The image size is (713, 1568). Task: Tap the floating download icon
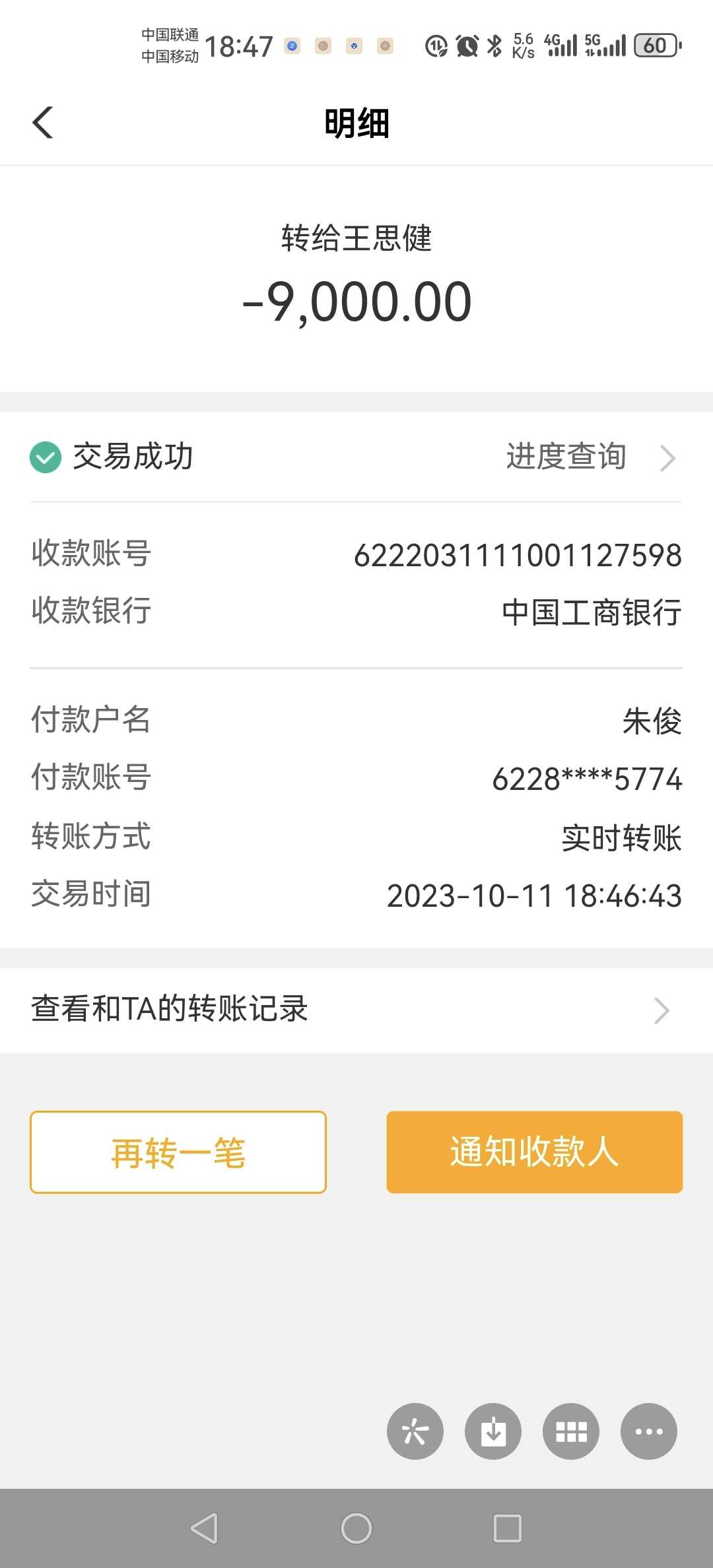click(x=493, y=1431)
